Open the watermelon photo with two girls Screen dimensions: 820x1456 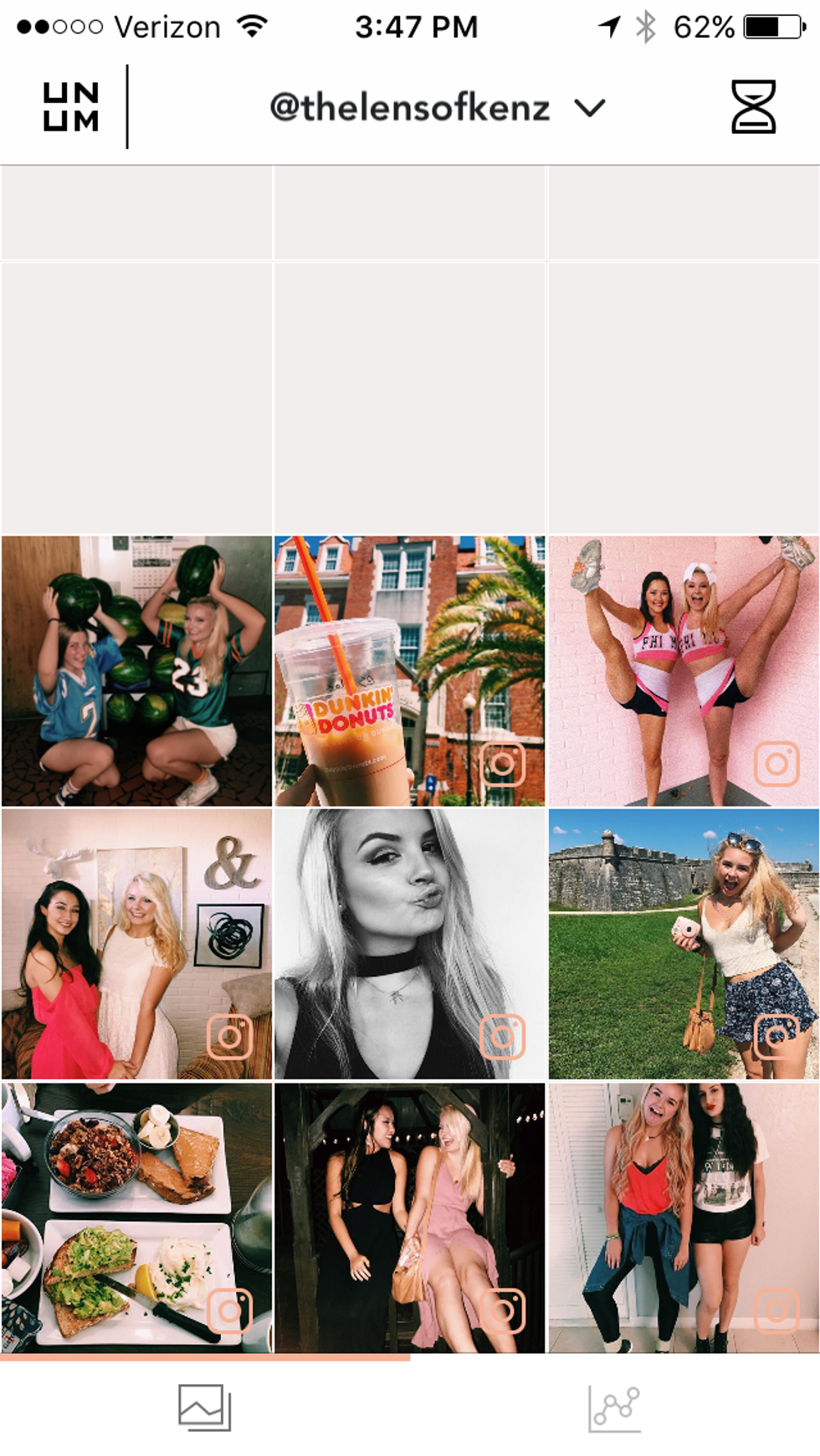pos(136,671)
